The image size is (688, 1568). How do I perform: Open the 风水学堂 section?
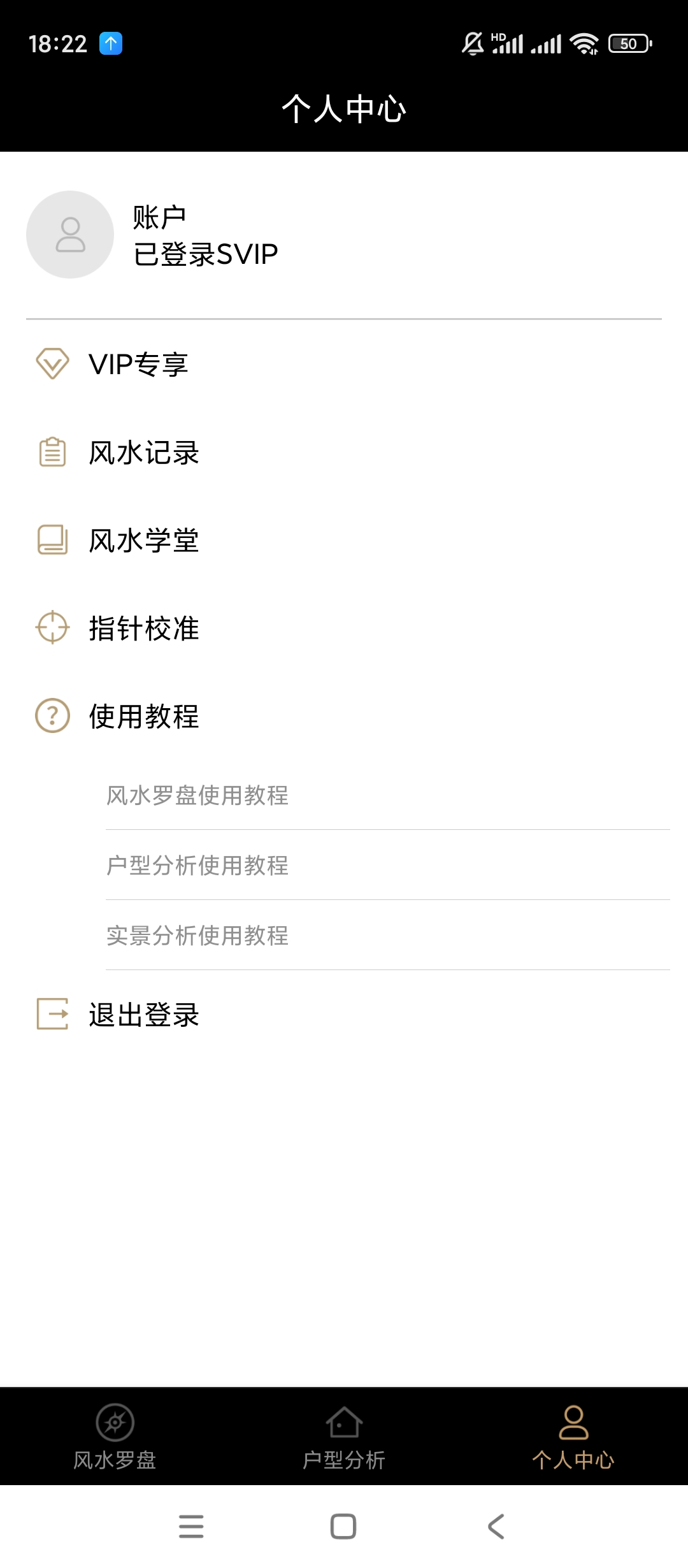pyautogui.click(x=143, y=541)
